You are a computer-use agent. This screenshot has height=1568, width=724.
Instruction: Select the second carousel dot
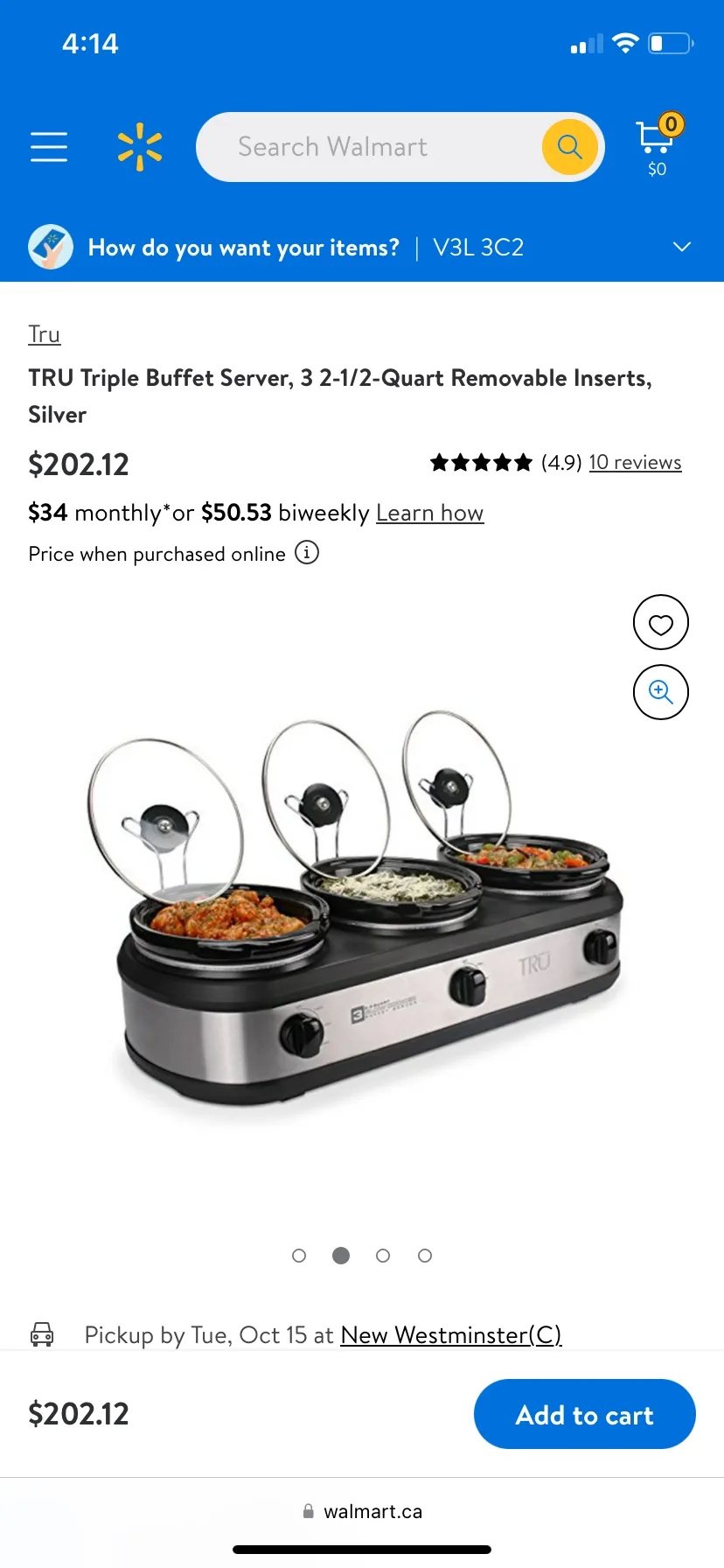tap(340, 1255)
